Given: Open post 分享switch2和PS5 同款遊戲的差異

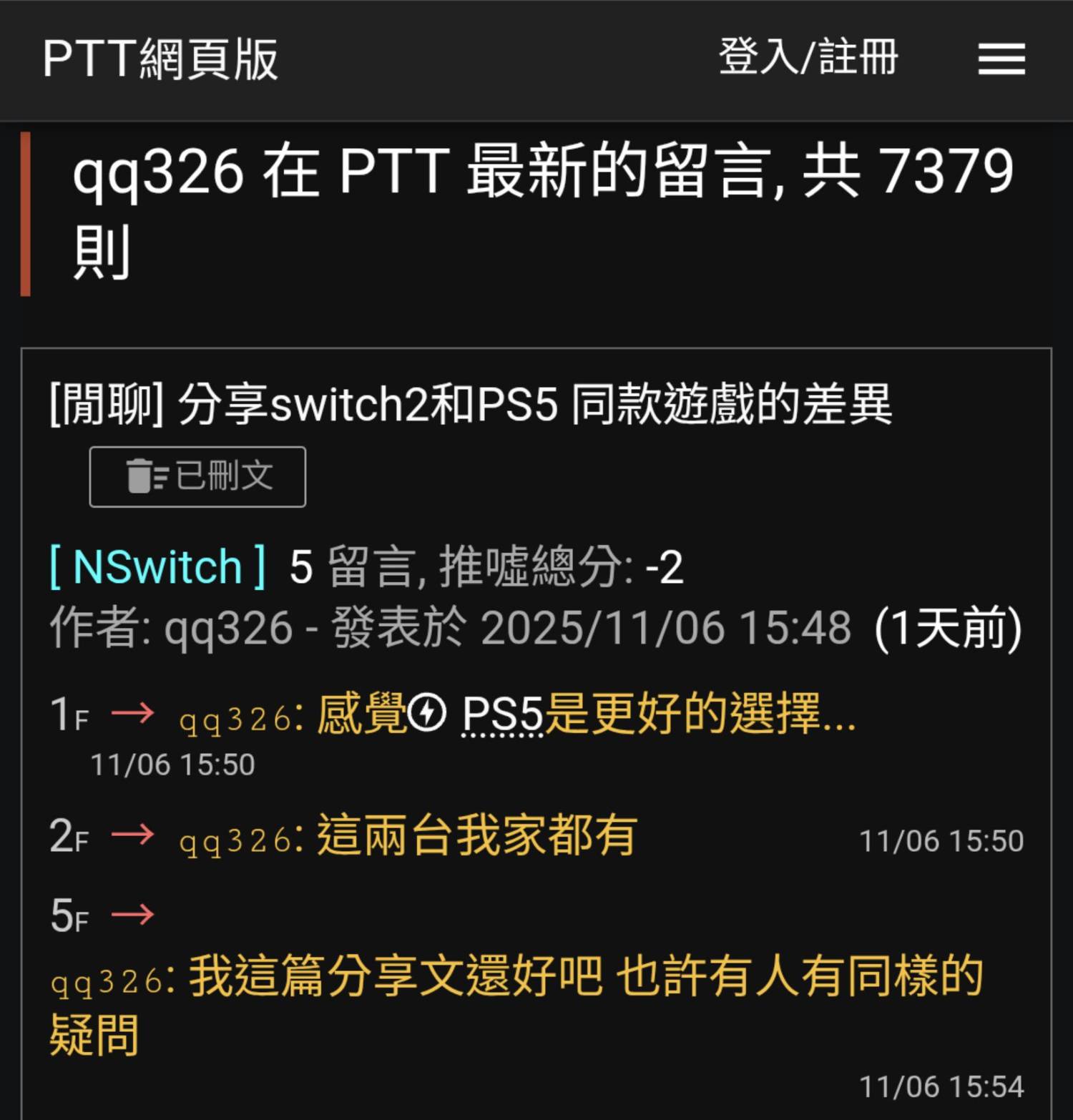Looking at the screenshot, I should [x=471, y=405].
